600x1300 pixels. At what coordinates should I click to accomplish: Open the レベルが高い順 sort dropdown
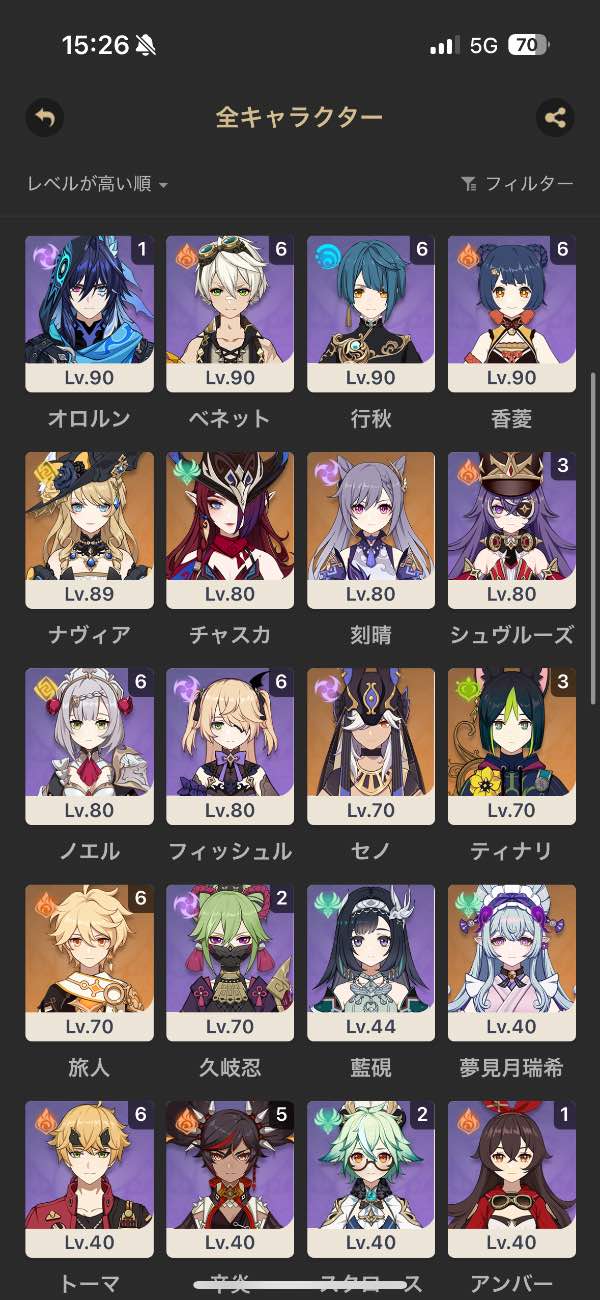(x=97, y=184)
